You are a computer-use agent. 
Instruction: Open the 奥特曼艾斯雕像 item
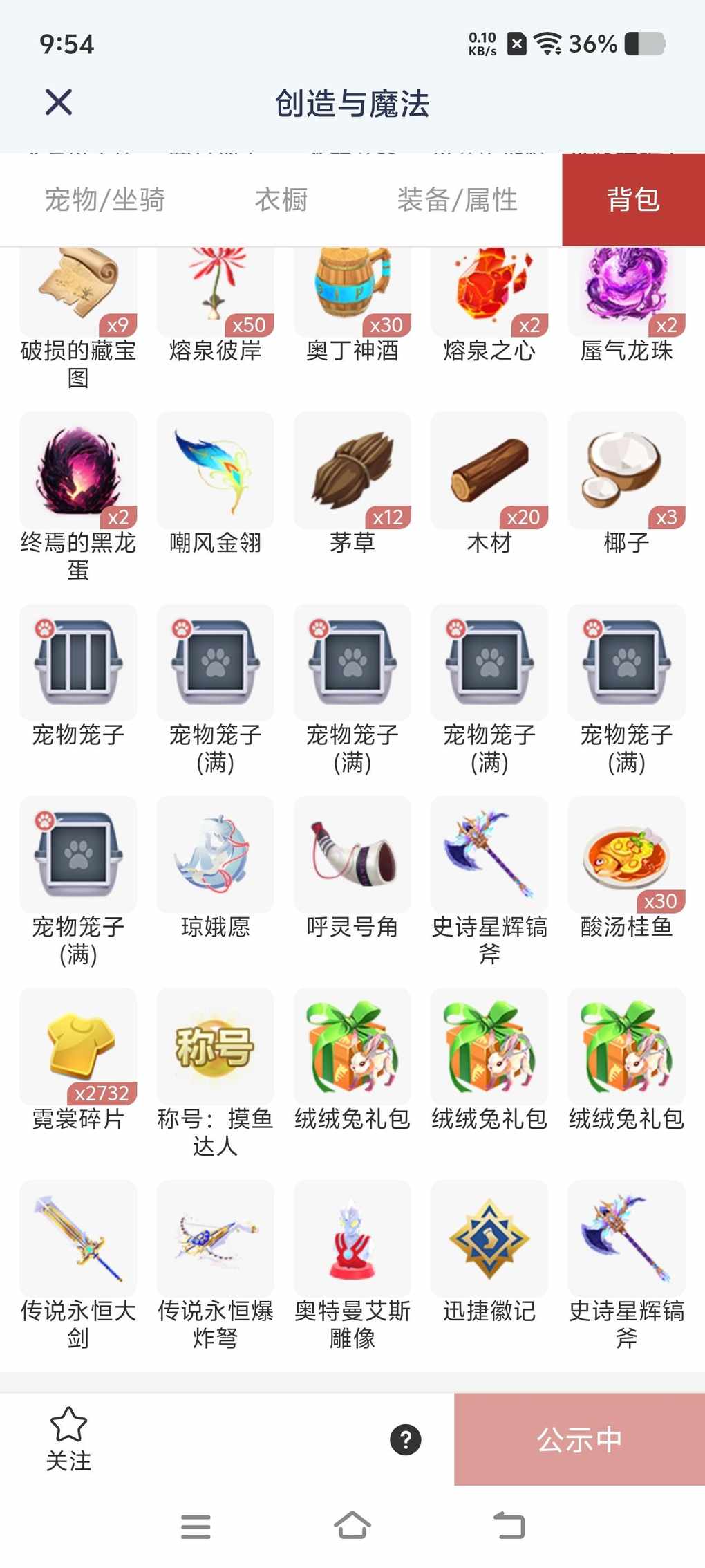click(x=352, y=1239)
